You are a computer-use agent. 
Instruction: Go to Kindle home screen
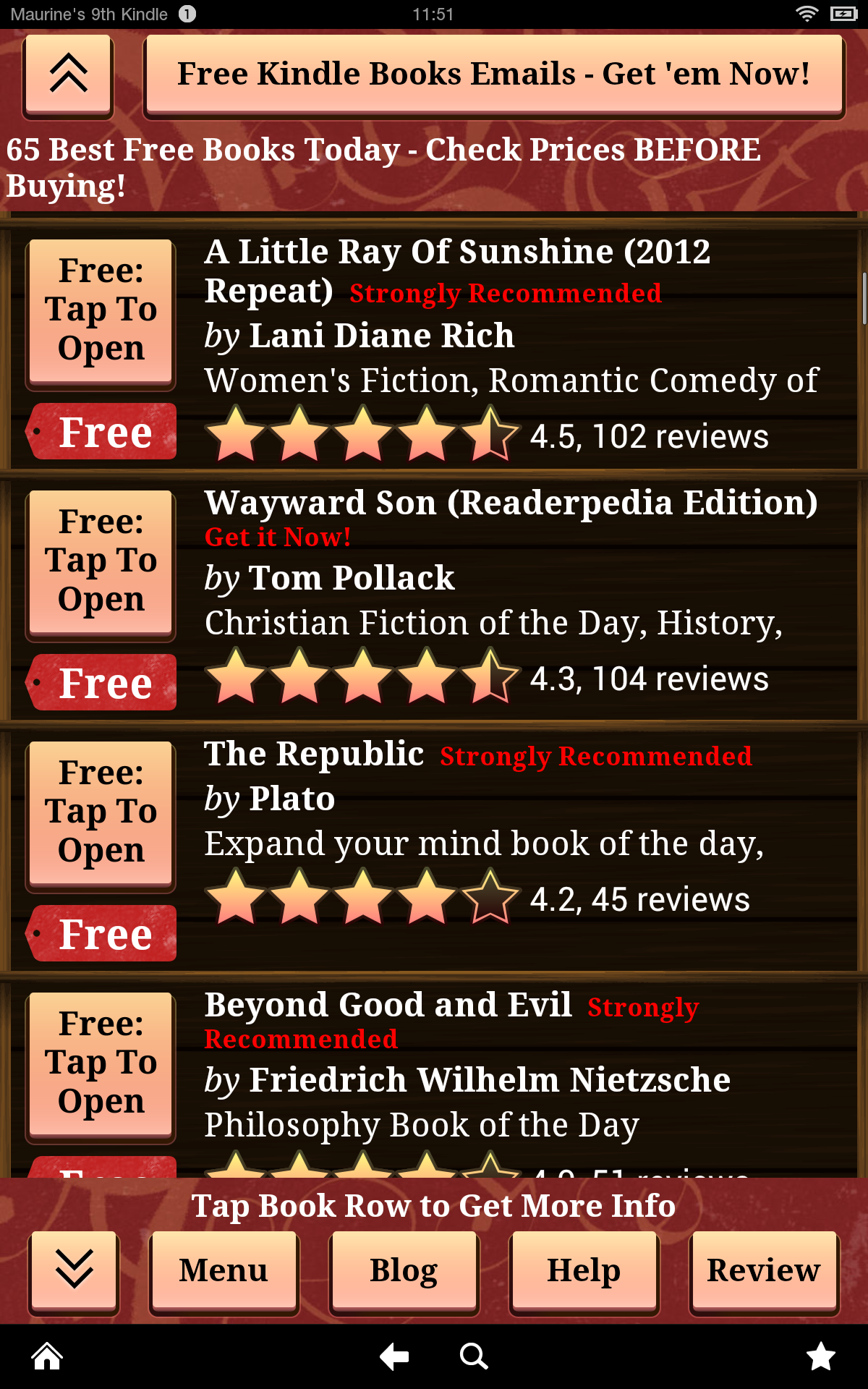pyautogui.click(x=48, y=1356)
